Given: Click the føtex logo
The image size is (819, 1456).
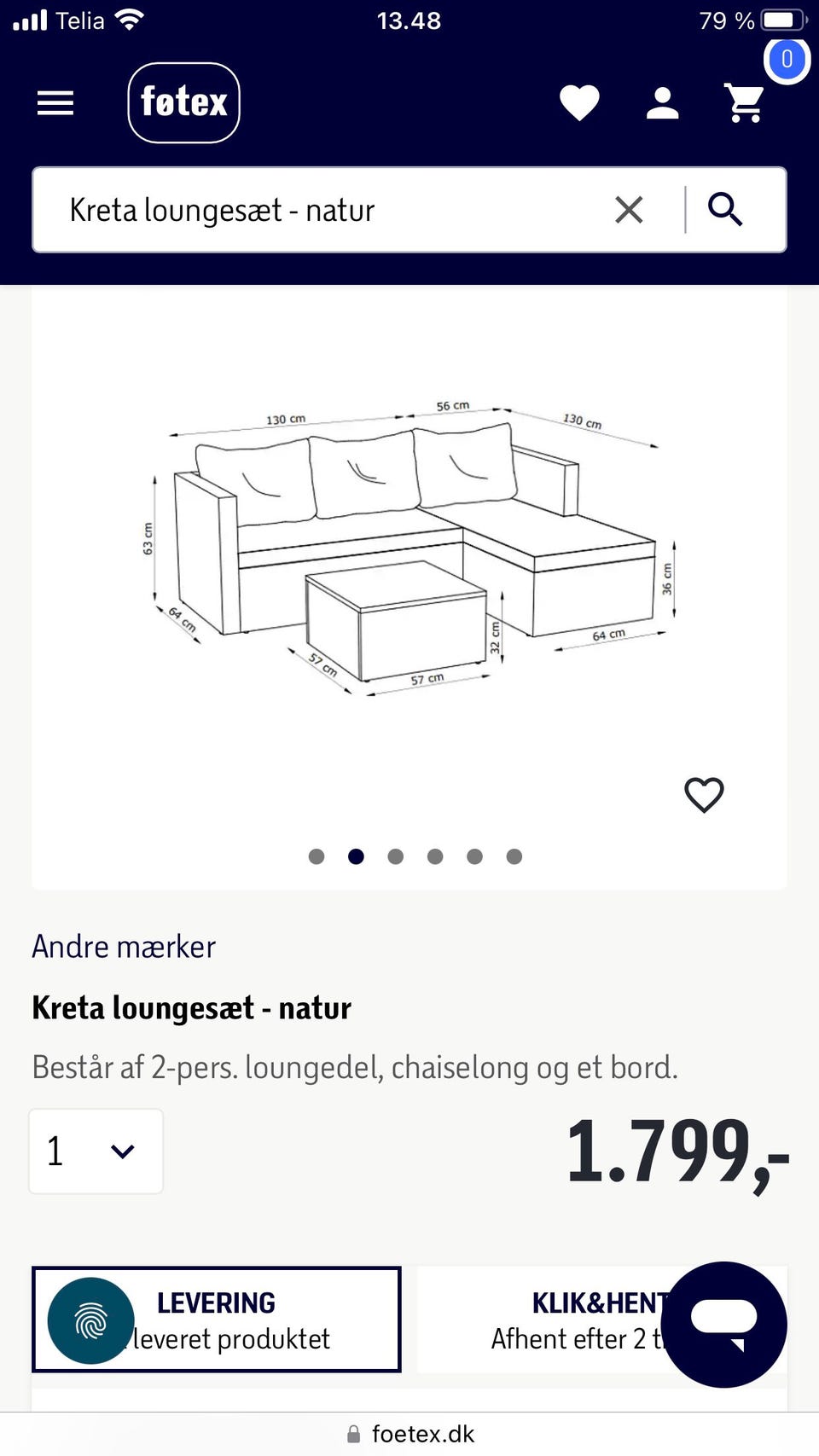Looking at the screenshot, I should click(x=183, y=103).
